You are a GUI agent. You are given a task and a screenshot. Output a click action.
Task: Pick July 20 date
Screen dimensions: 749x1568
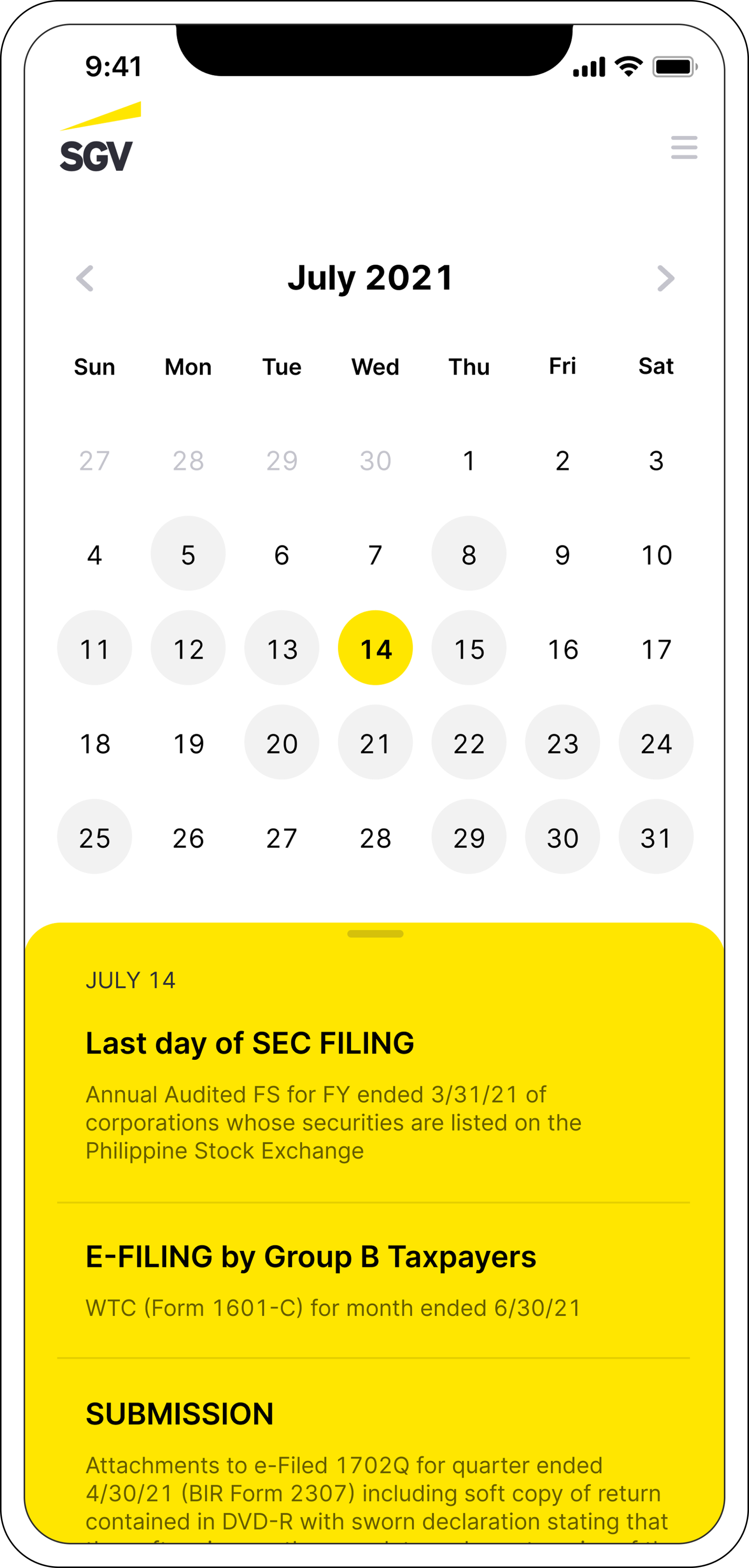click(282, 743)
